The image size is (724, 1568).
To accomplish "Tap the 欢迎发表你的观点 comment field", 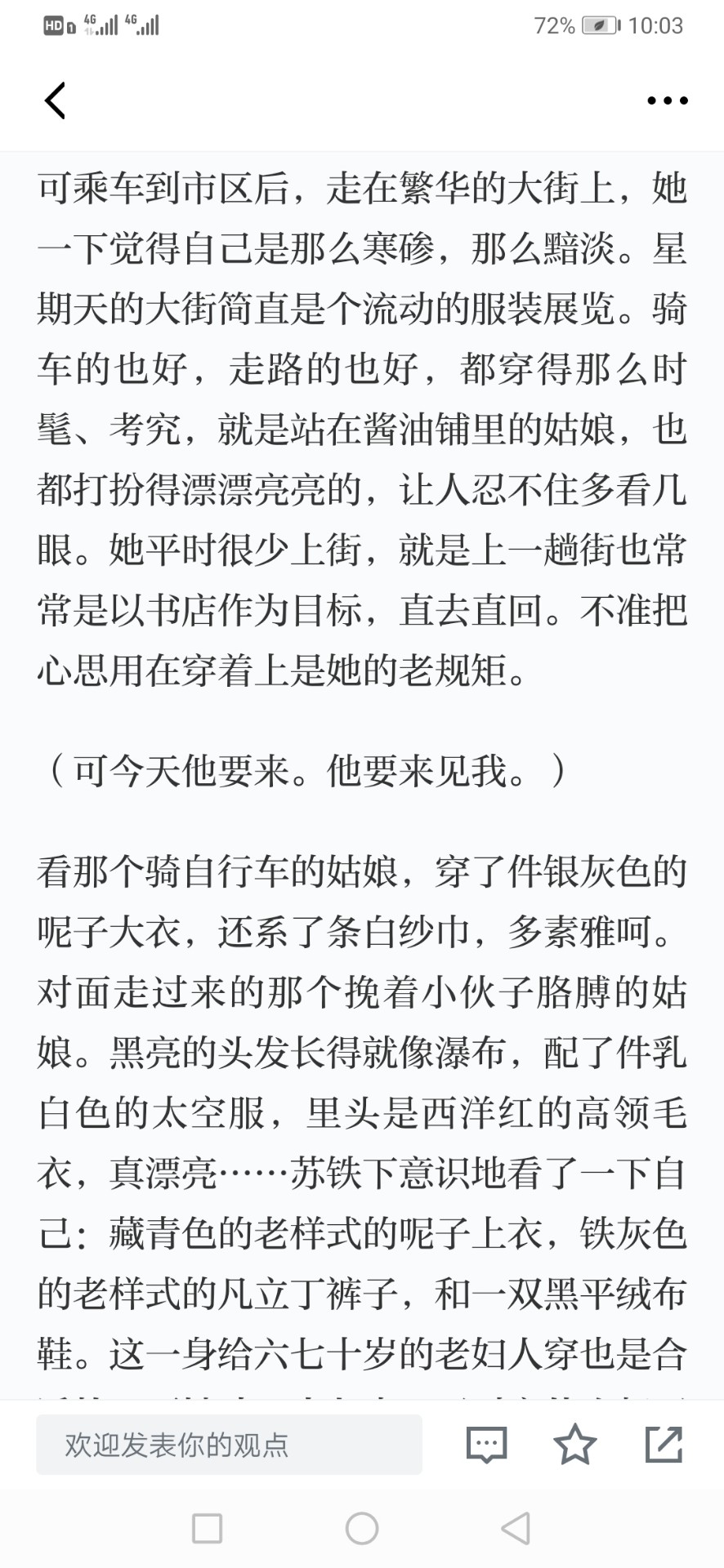I will [229, 1445].
